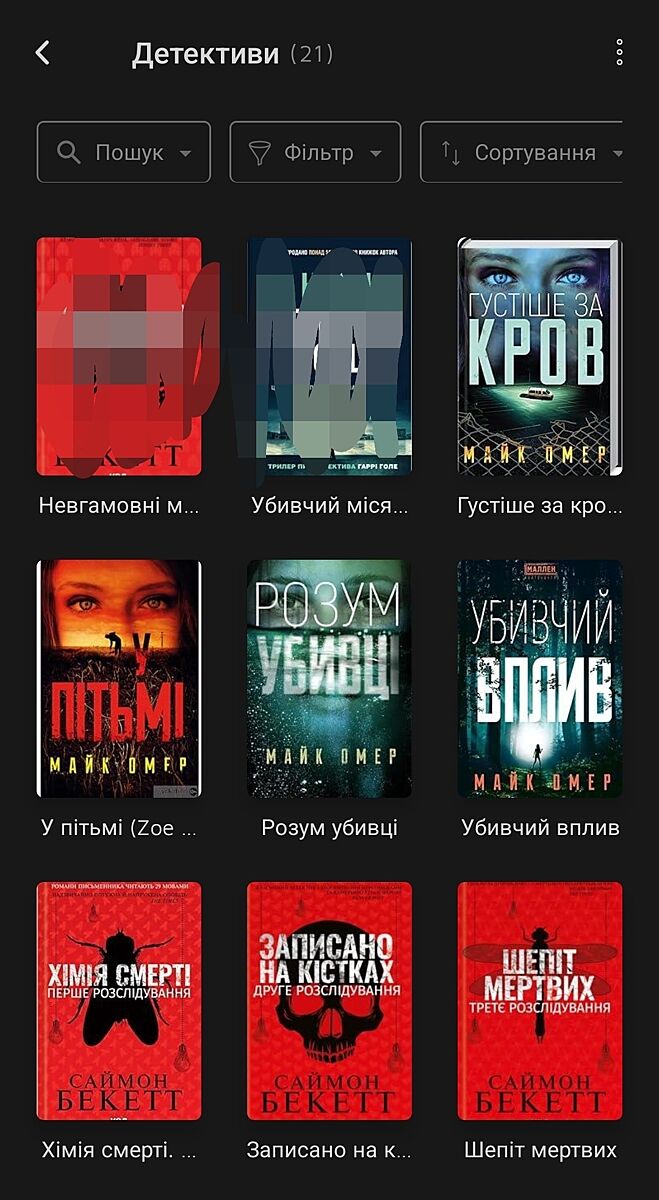
Task: Expand the Фільтр options
Action: pos(315,152)
